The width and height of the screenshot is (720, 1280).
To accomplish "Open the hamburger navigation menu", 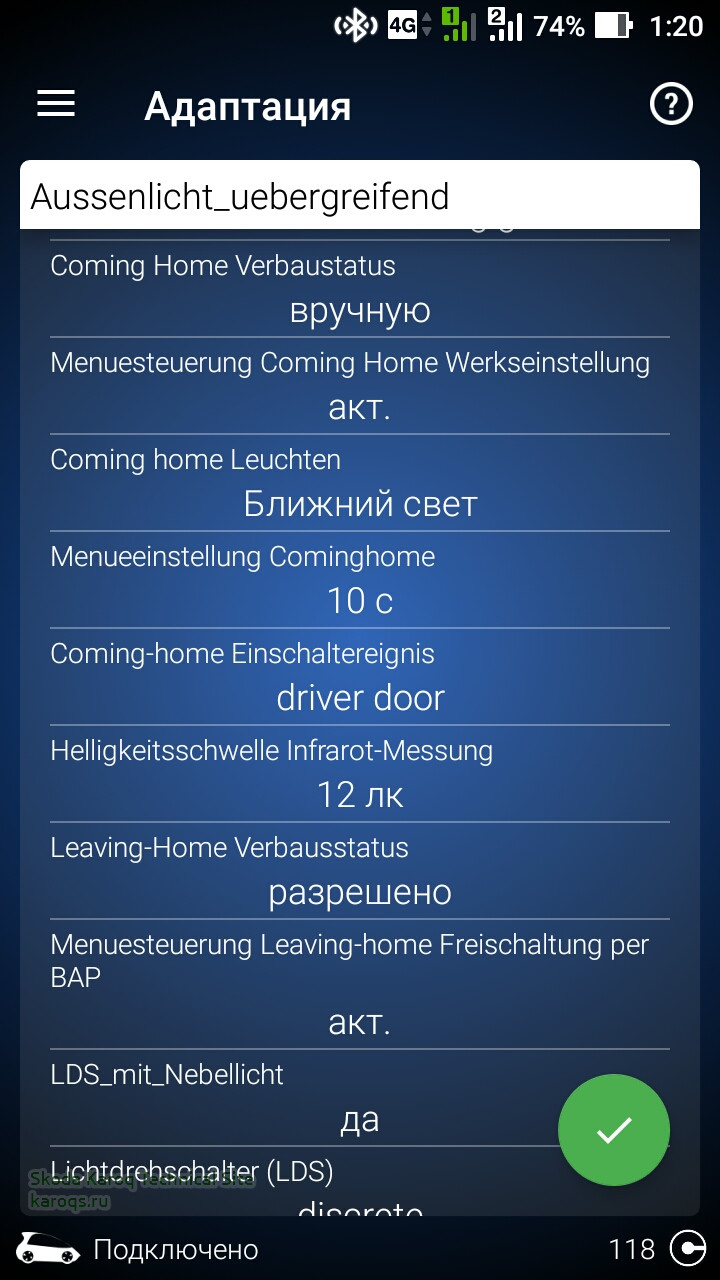I will tap(56, 104).
